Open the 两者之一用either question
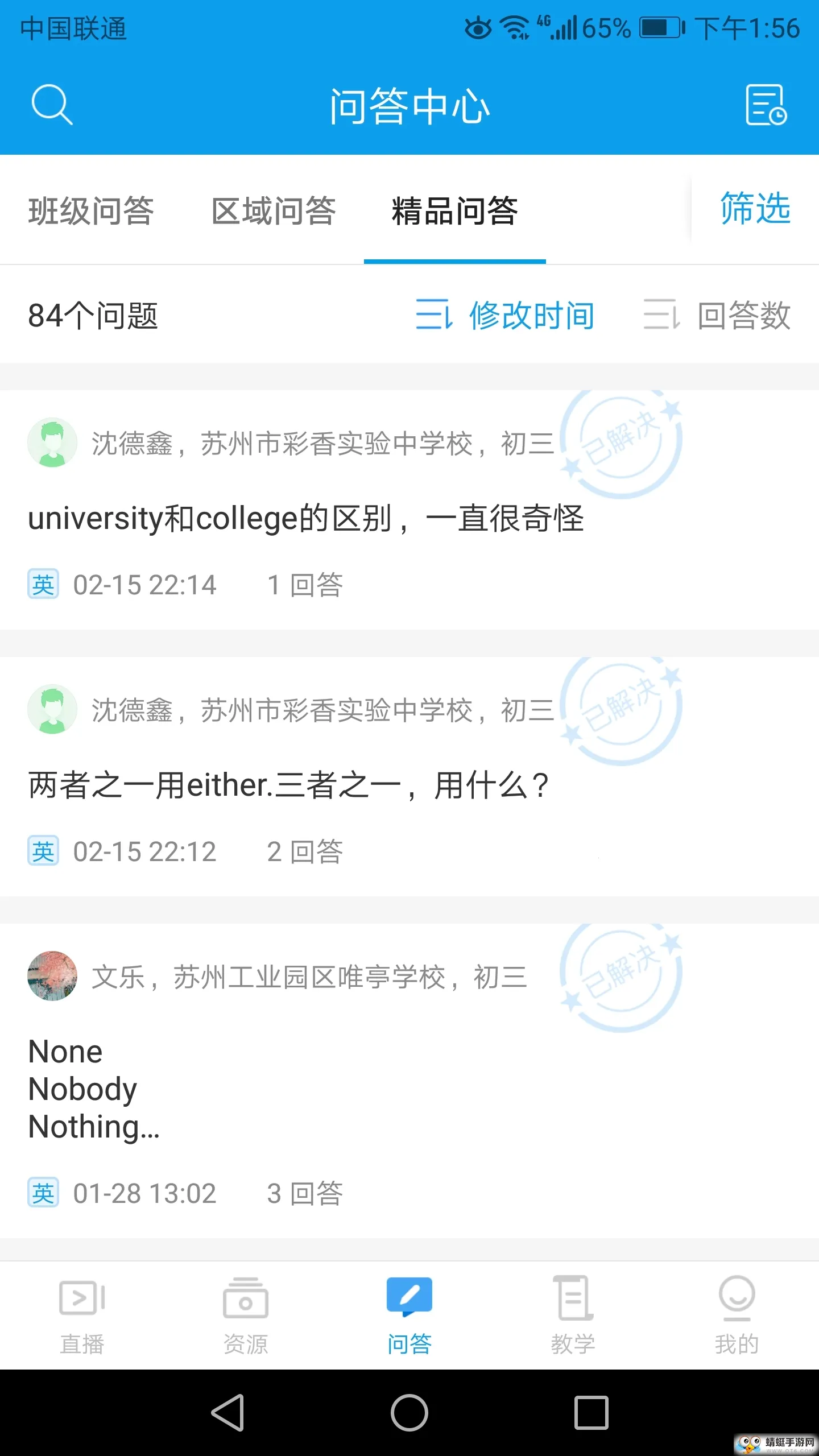 [289, 785]
